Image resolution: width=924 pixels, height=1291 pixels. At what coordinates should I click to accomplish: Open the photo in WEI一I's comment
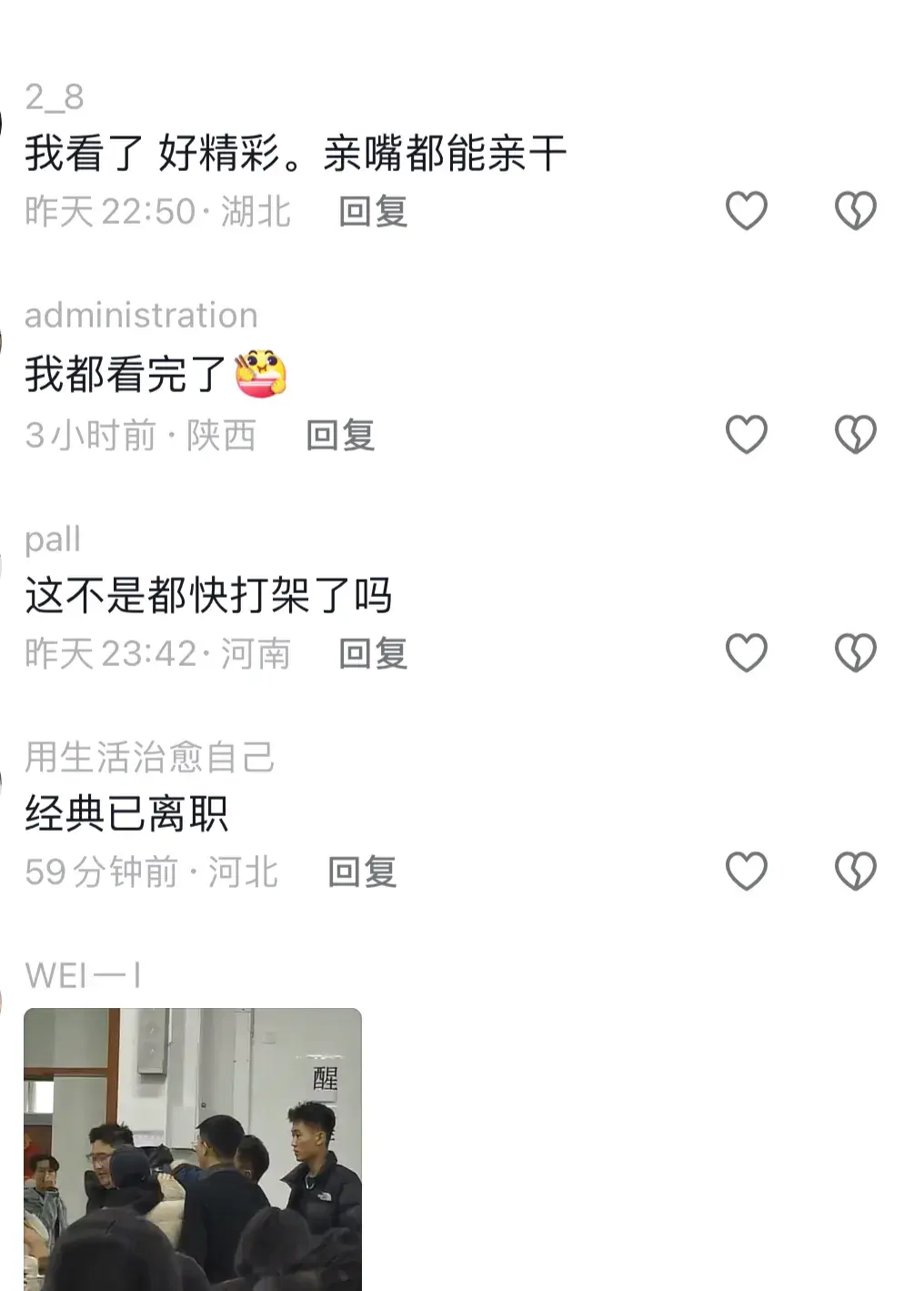[193, 1148]
